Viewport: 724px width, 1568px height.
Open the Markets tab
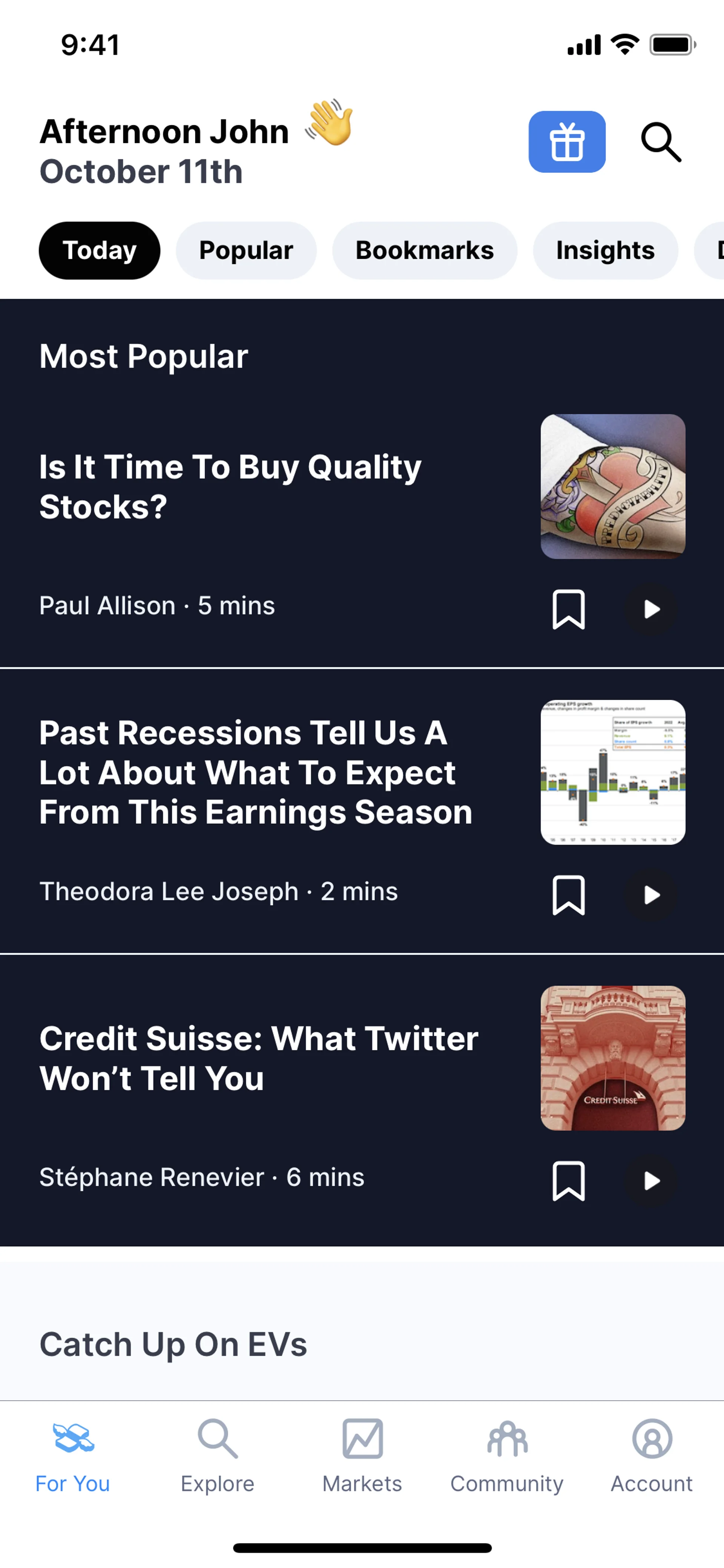tap(362, 1455)
